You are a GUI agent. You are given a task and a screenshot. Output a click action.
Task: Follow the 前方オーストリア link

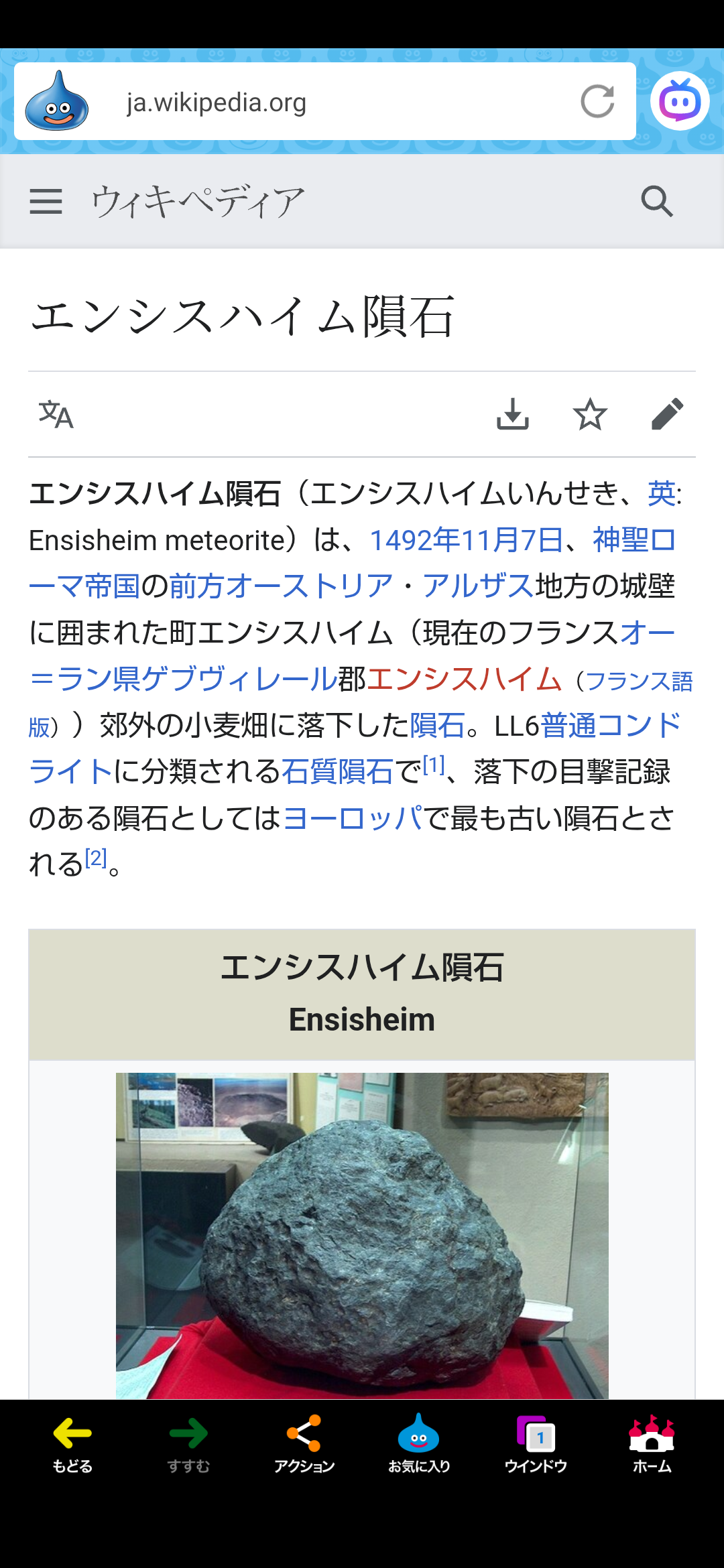(280, 586)
